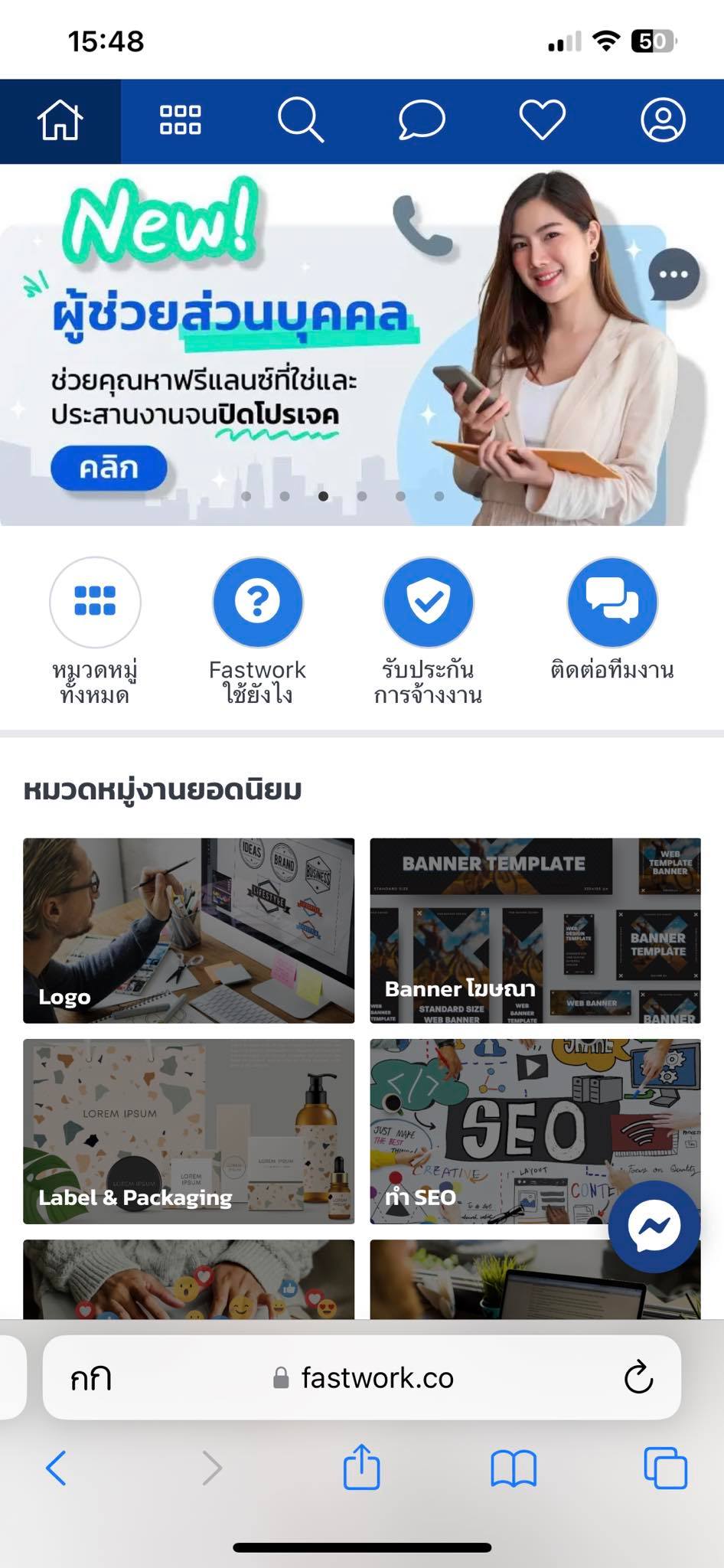Tap the fastwork.co address bar
The width and height of the screenshot is (724, 1568).
point(362,1378)
